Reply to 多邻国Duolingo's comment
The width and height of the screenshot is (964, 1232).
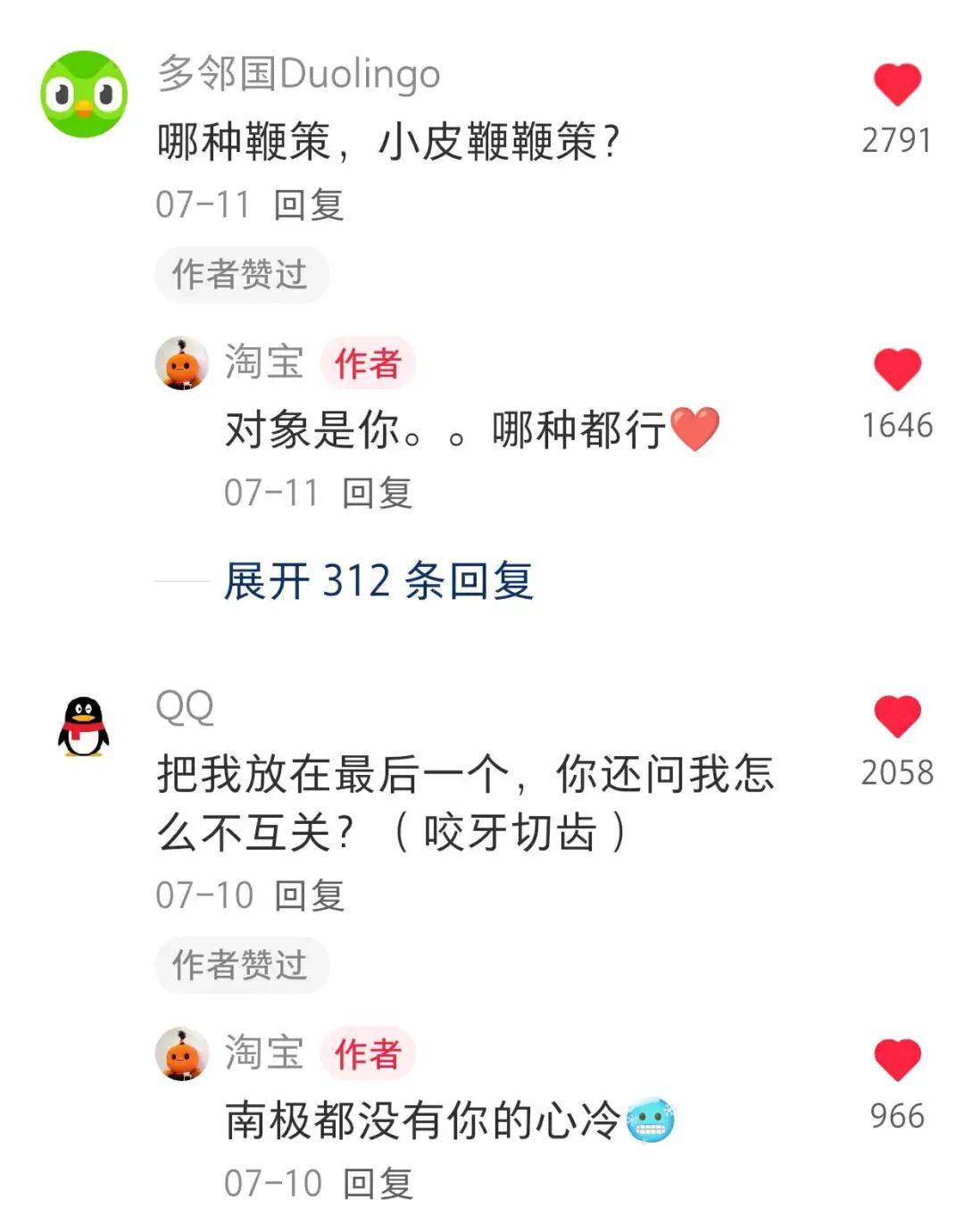(x=309, y=205)
